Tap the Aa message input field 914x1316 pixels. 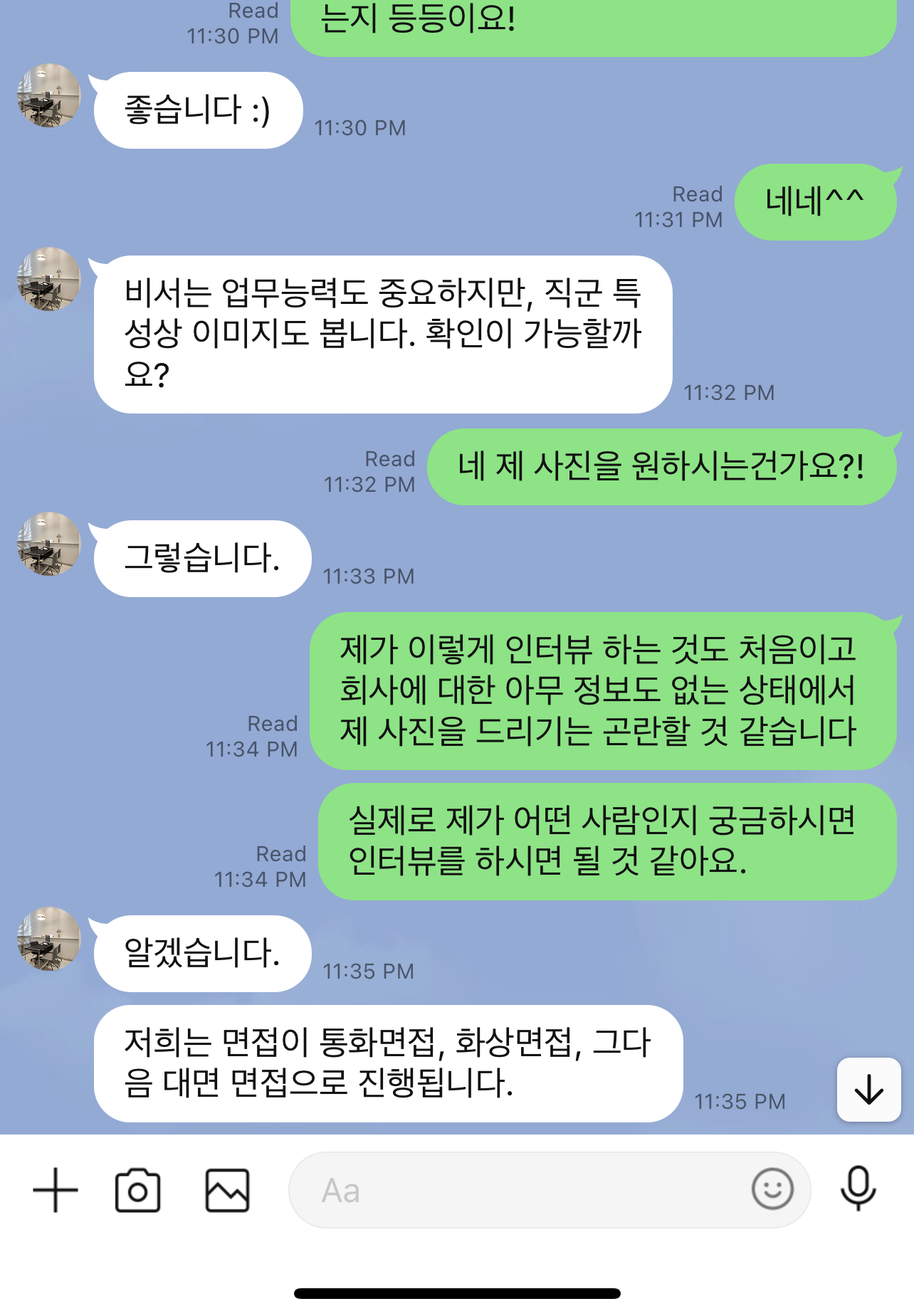[x=520, y=1190]
